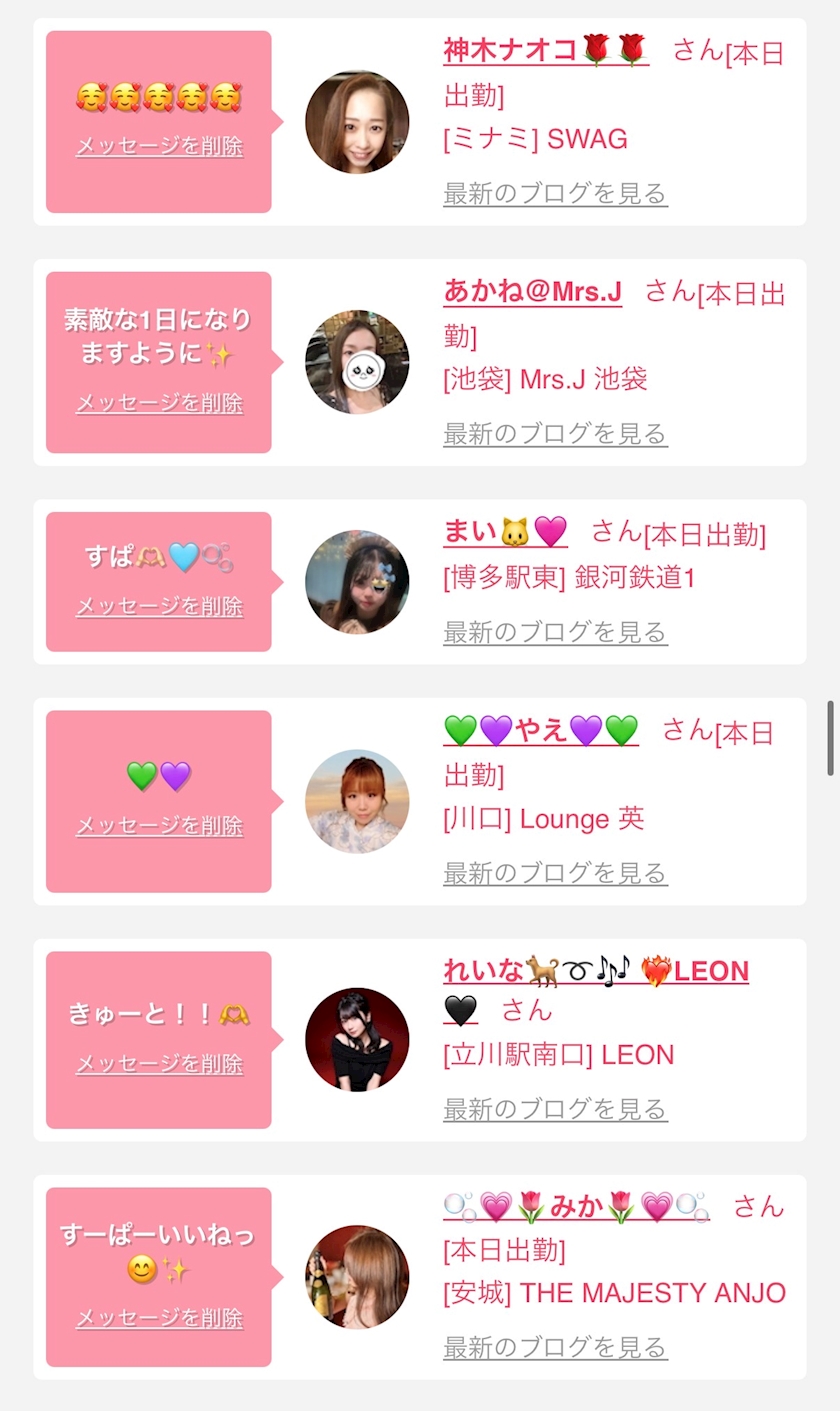Open まい's profile name link

click(506, 531)
